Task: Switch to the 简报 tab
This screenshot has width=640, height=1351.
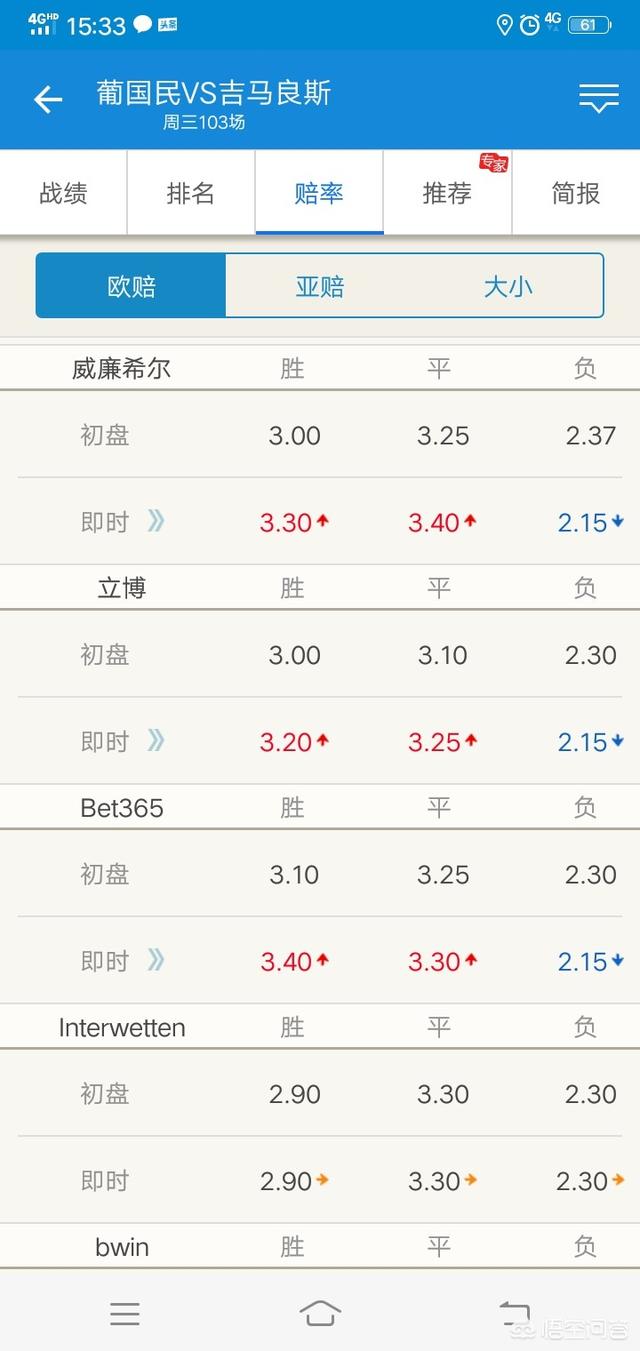Action: 576,193
